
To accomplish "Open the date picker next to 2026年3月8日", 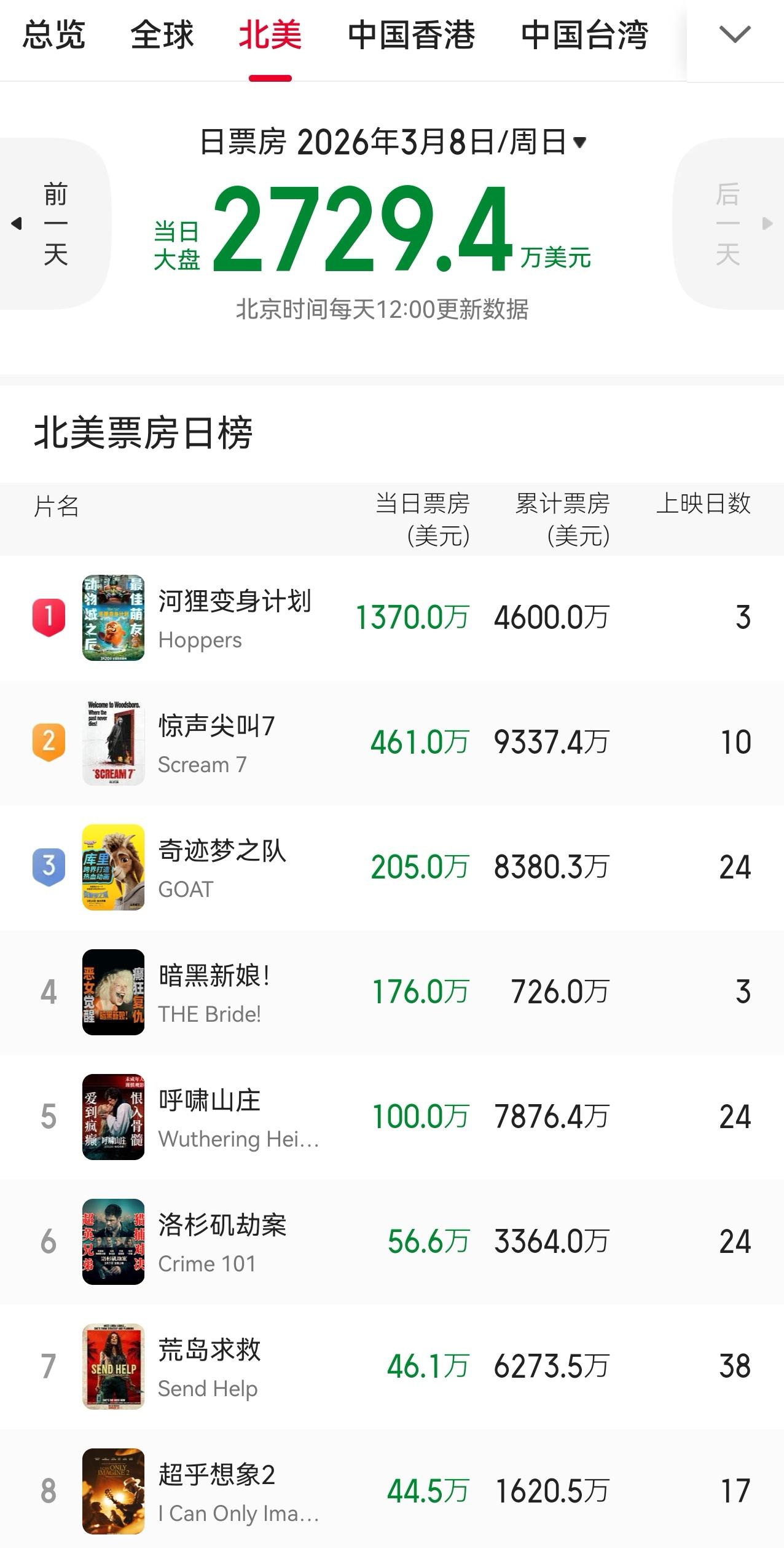I will [579, 143].
